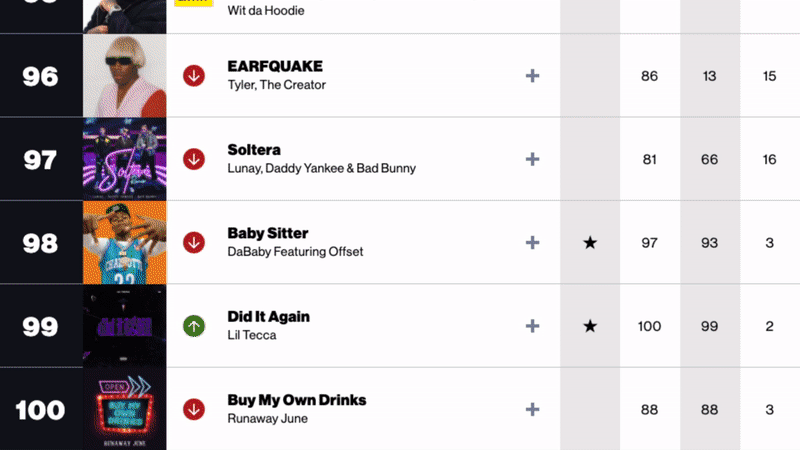Open artist DaBaby Featuring Offset
This screenshot has width=800, height=450.
coord(295,252)
